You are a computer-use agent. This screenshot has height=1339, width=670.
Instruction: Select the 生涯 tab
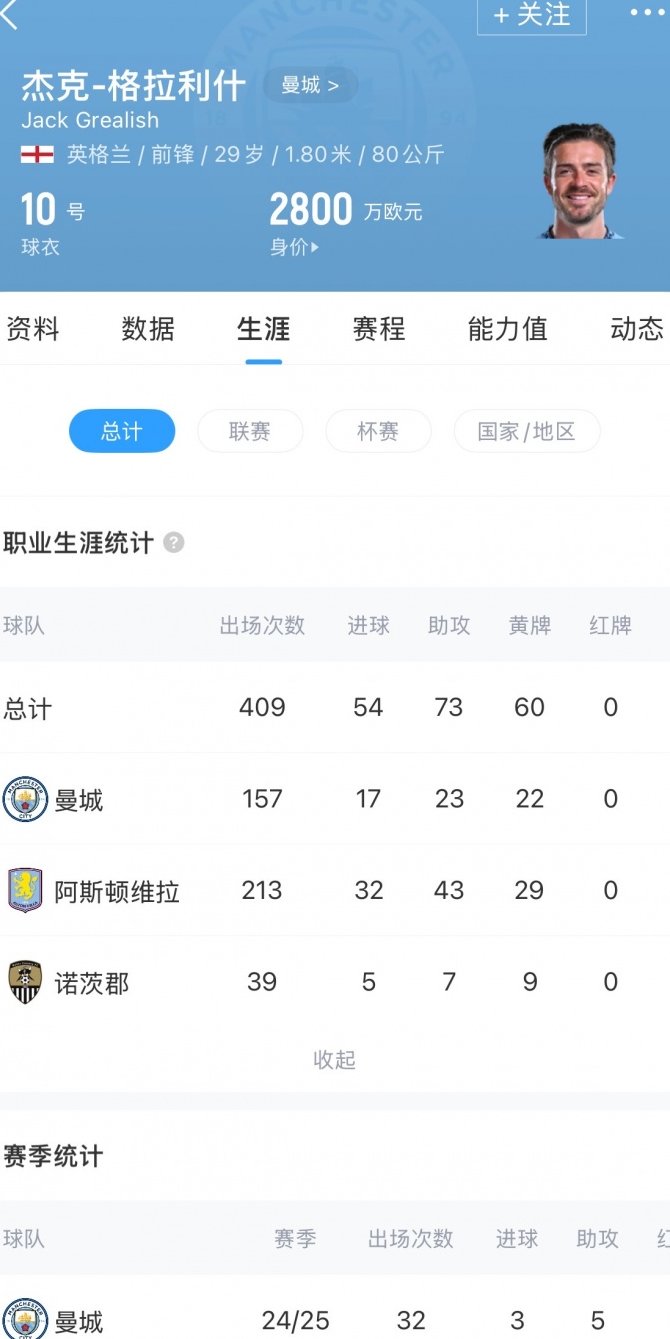click(x=263, y=329)
